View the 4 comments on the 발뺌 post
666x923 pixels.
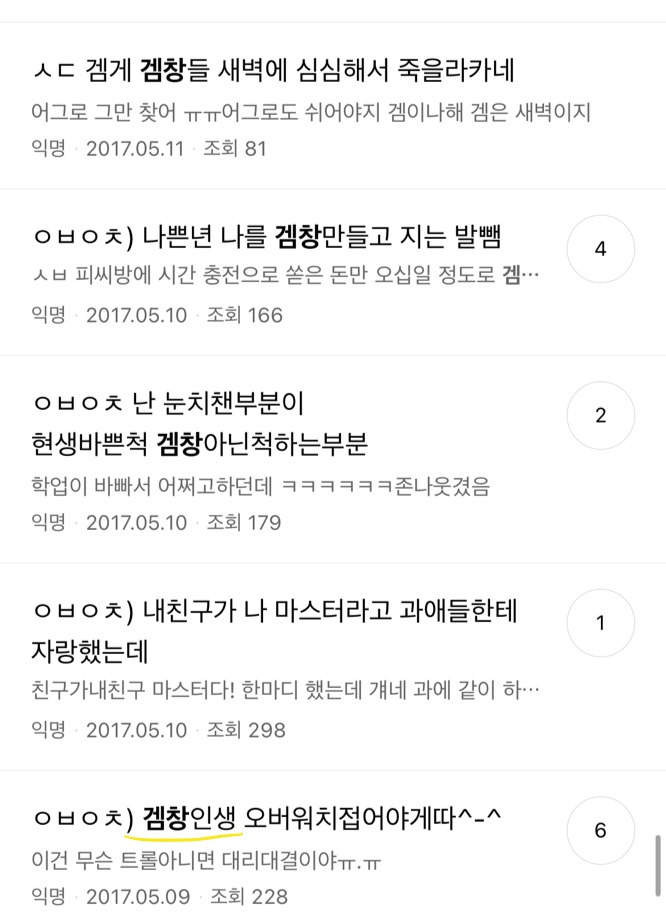click(601, 249)
